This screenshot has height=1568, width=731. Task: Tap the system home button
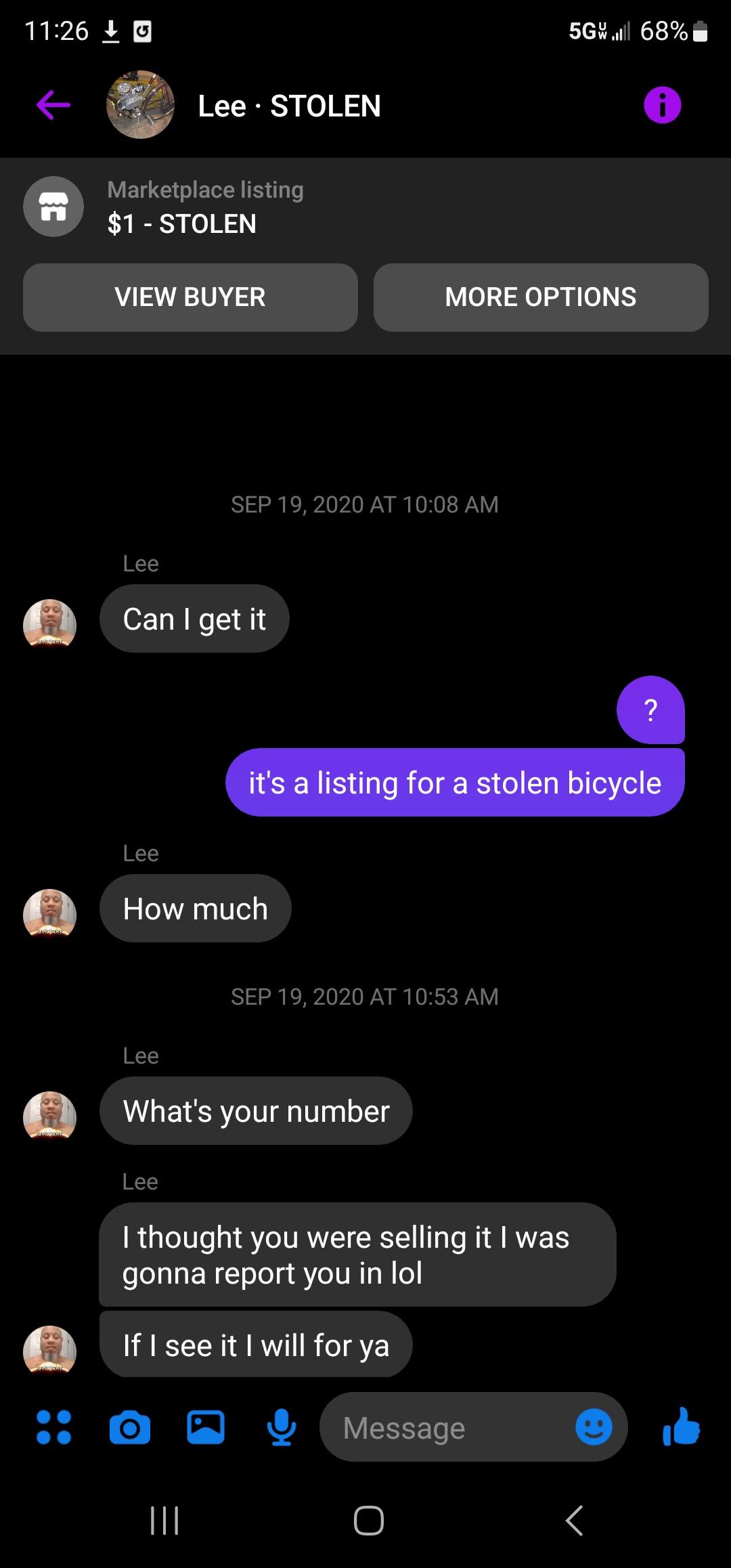[368, 1521]
